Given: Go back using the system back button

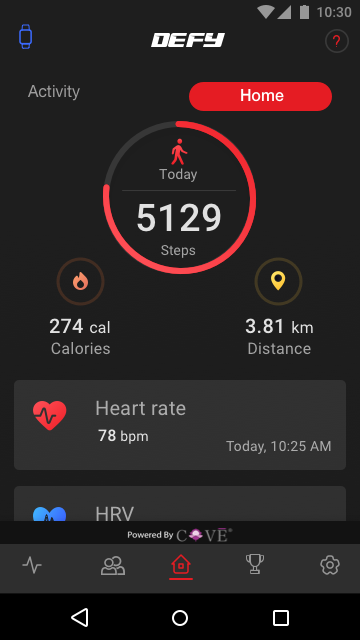Looking at the screenshot, I should (x=80, y=617).
